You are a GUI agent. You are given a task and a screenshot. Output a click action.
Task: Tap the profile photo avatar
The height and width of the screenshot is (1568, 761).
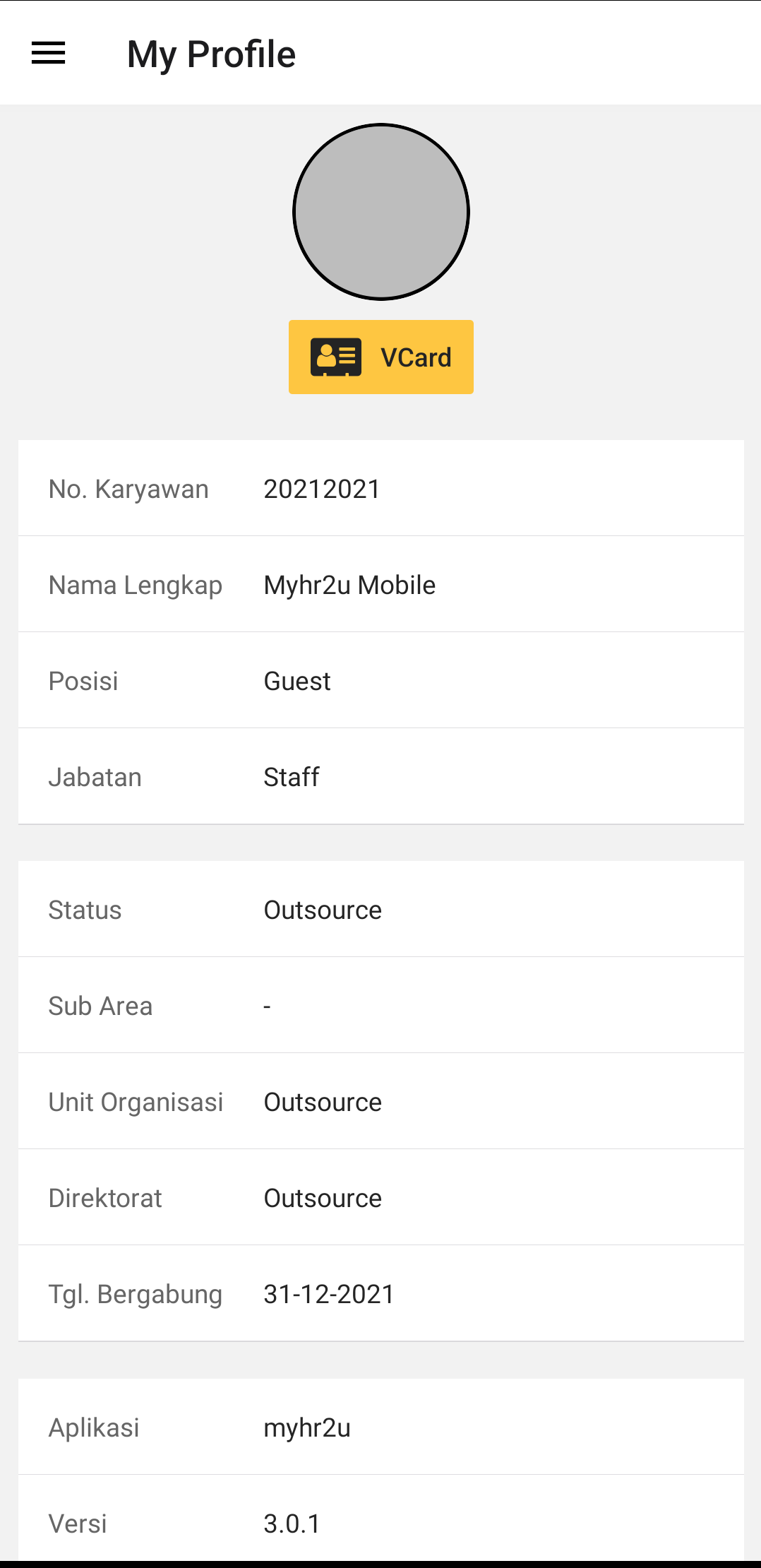[x=381, y=212]
